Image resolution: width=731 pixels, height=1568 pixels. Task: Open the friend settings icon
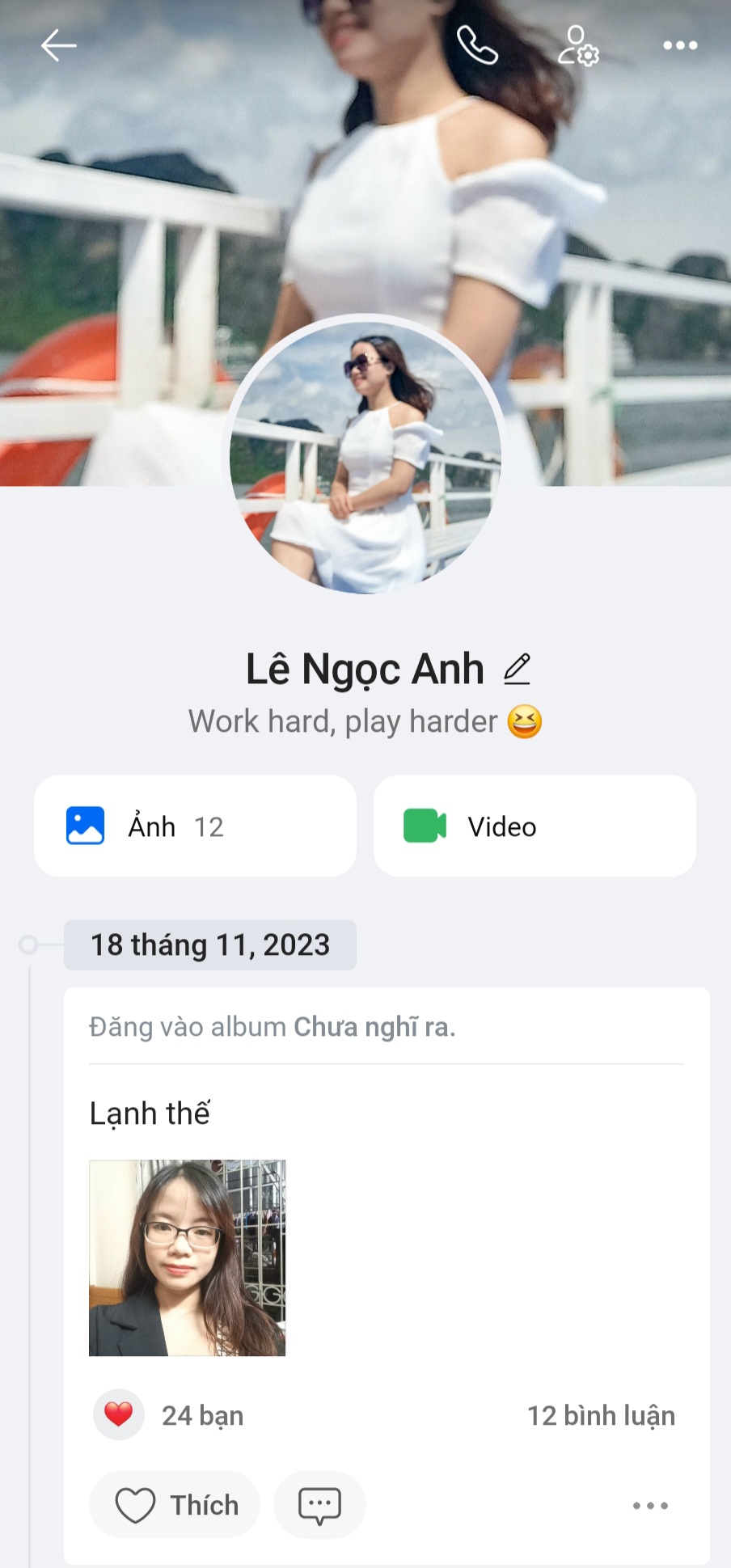click(x=577, y=45)
